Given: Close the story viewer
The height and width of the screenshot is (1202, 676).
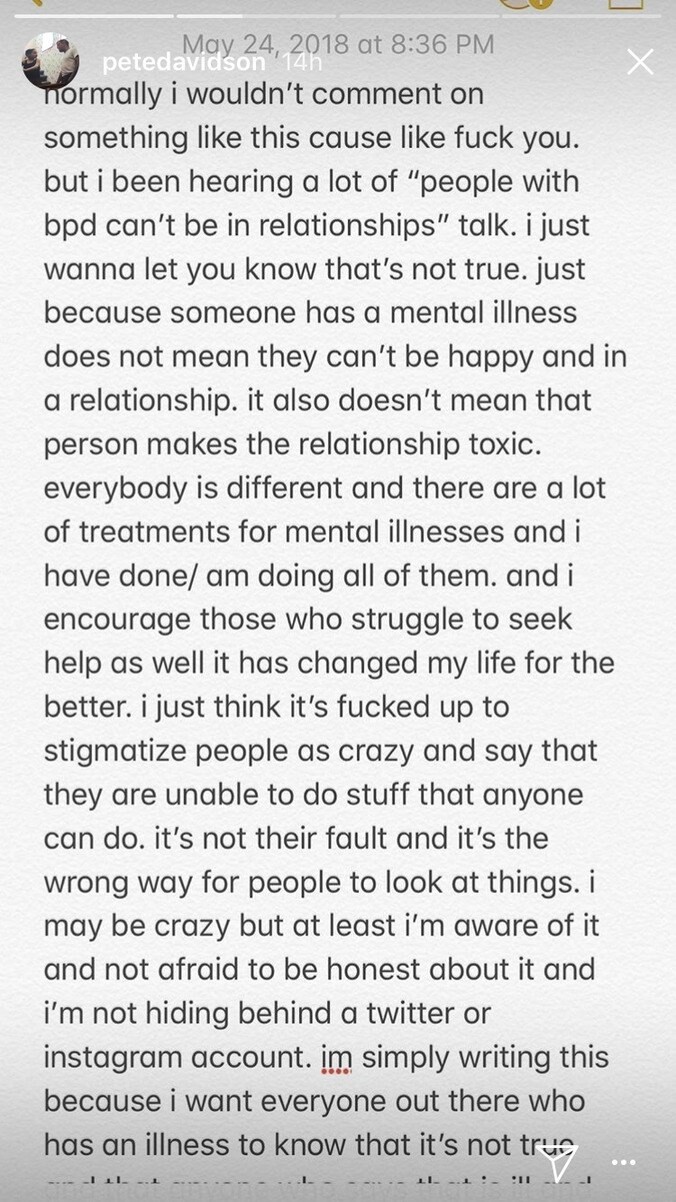Looking at the screenshot, I should (x=640, y=62).
